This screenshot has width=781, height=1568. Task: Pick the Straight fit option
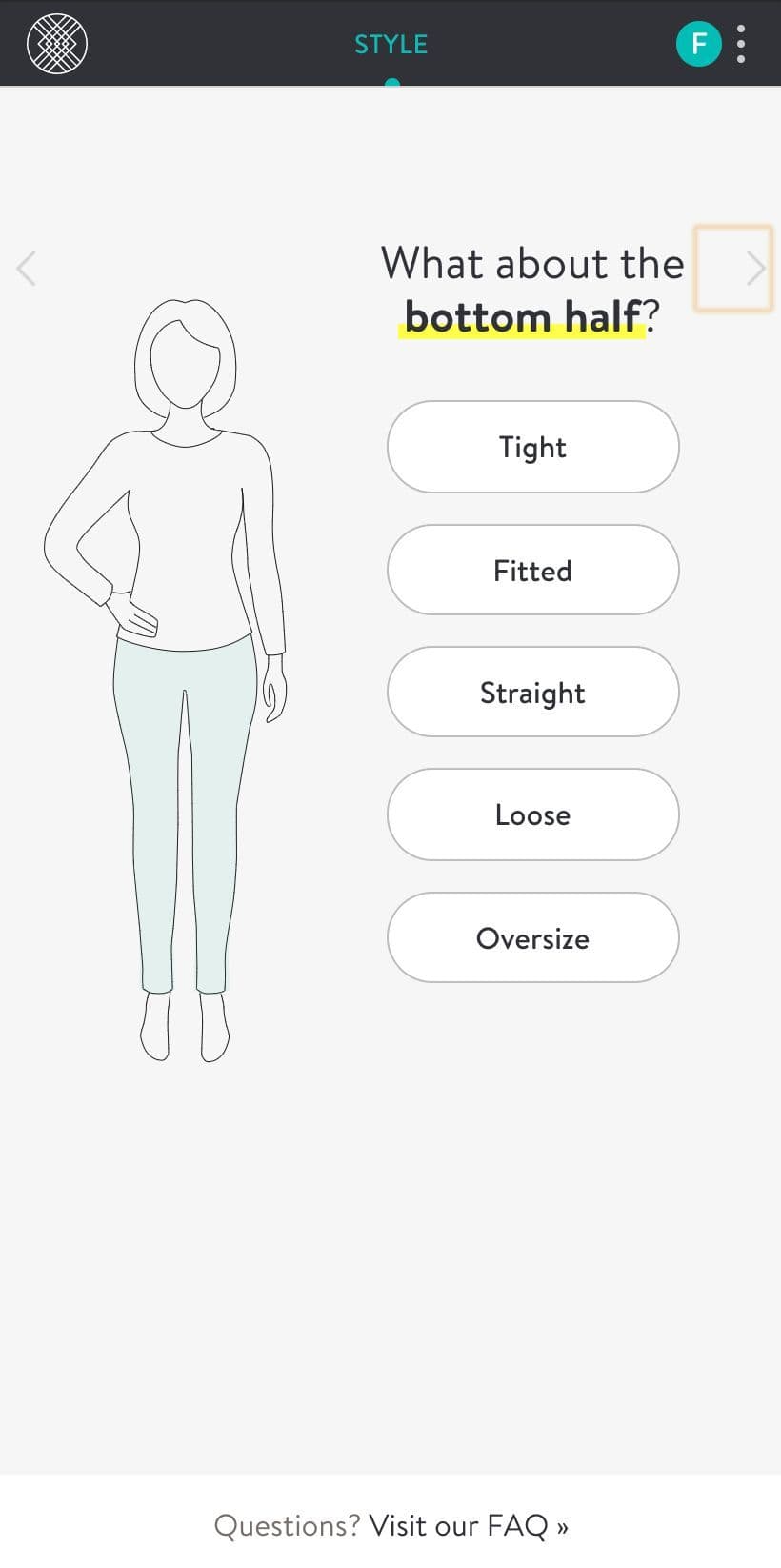[532, 692]
